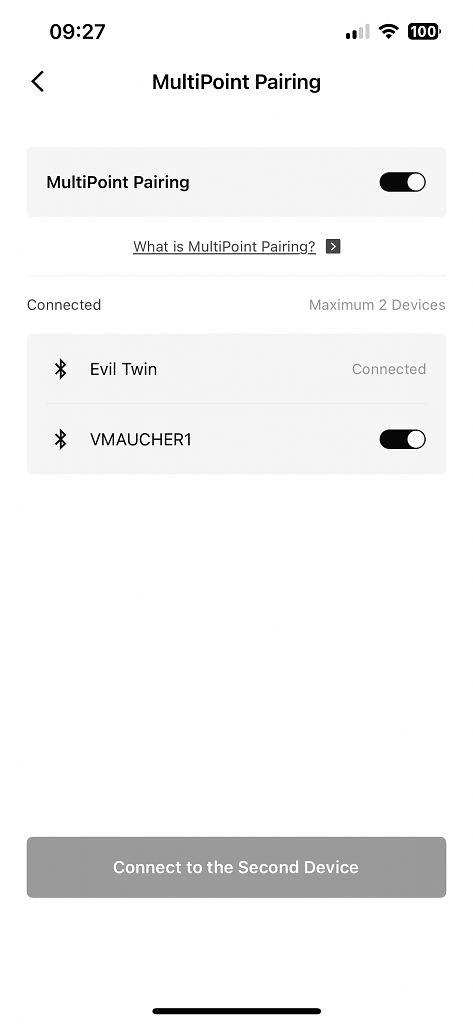
Task: Select the Evil Twin device row
Action: [236, 369]
